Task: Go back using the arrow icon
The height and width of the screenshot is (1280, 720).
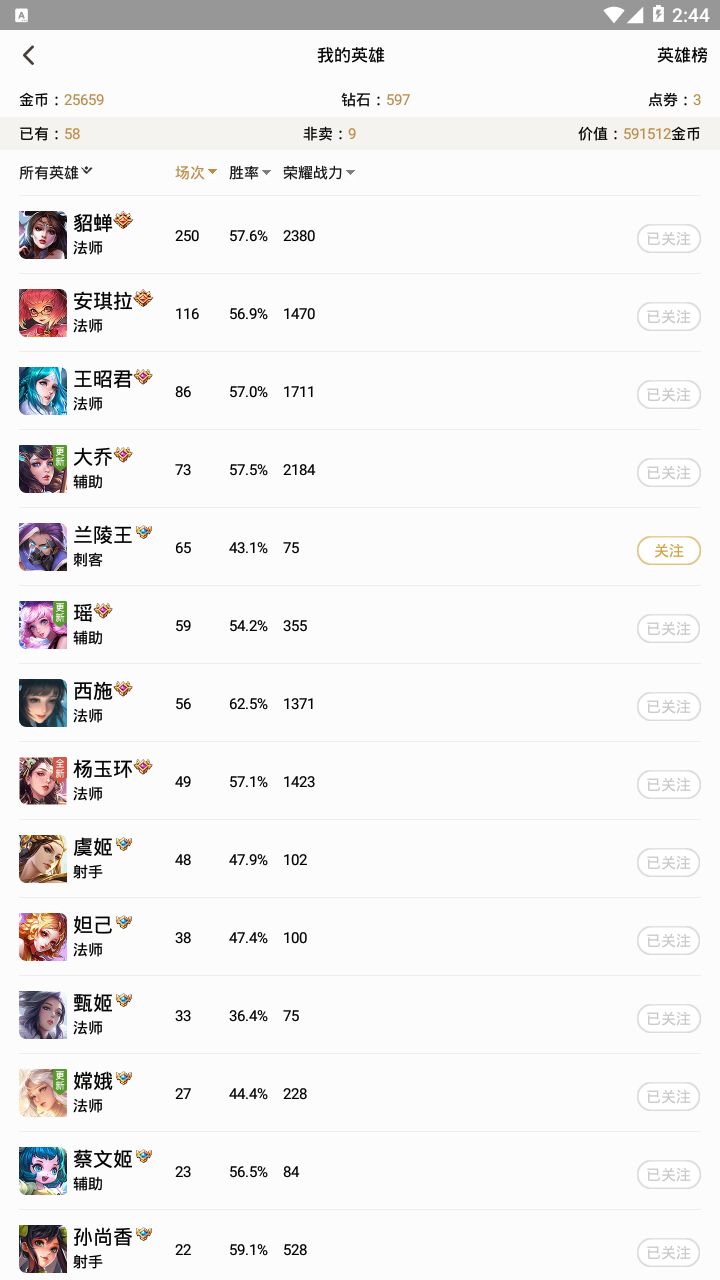Action: click(29, 56)
